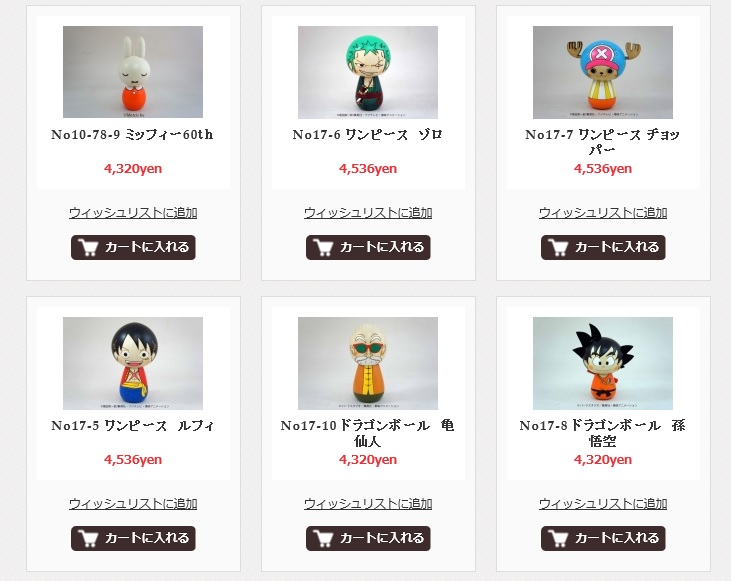731x581 pixels.
Task: Add Zoro kokeshi to the wishlist
Action: (368, 212)
